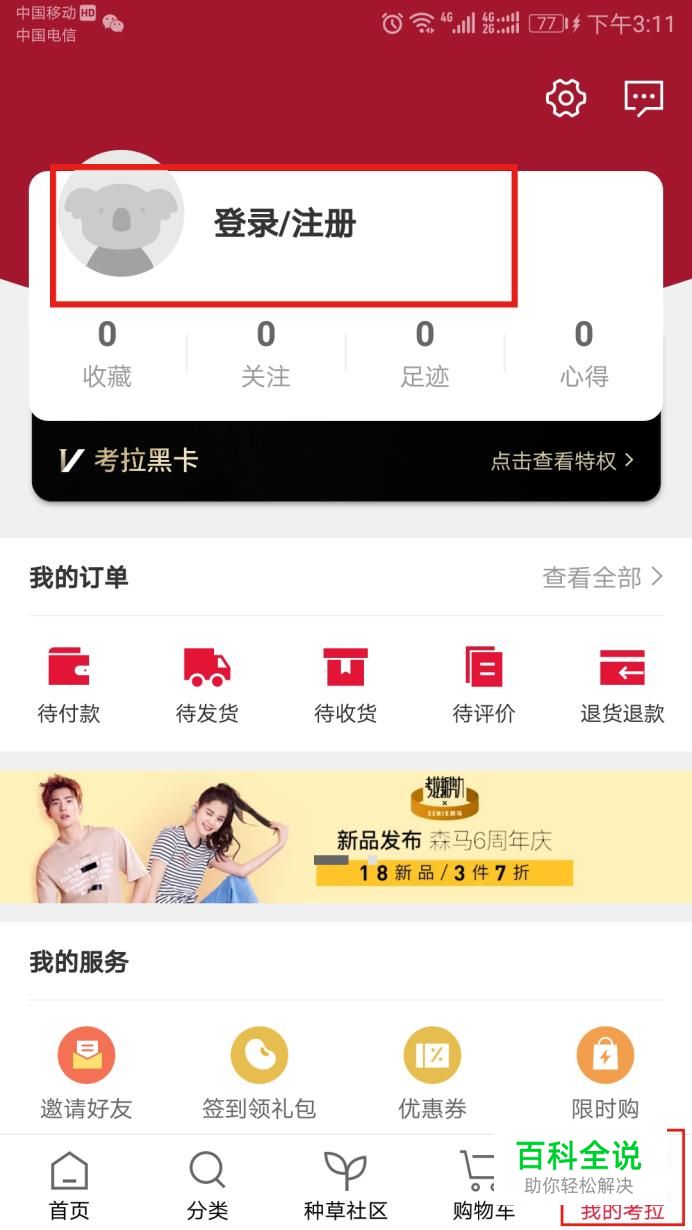View 考拉黑卡 privileges
This screenshot has height=1230, width=692.
(x=346, y=460)
